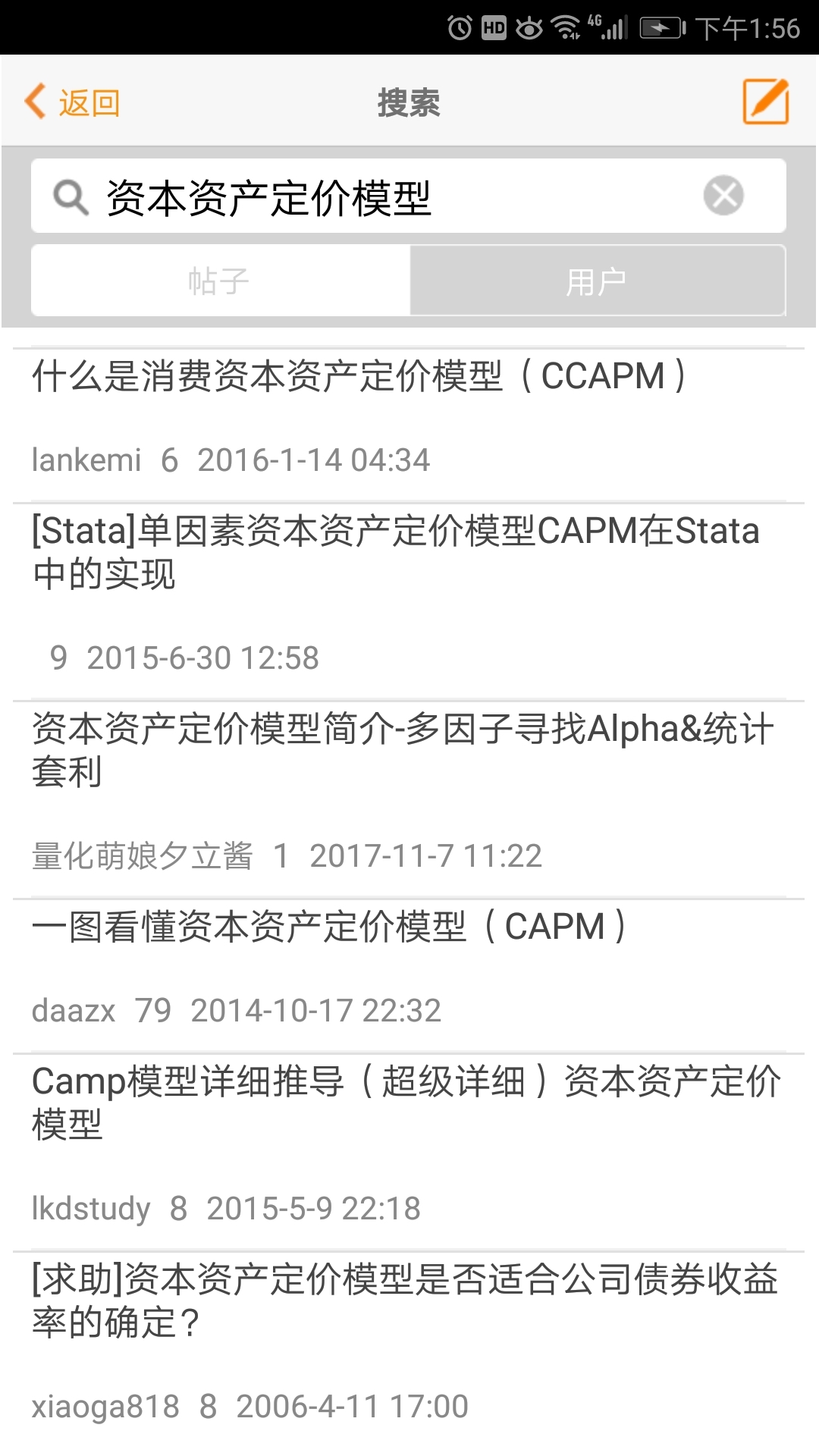The image size is (819, 1456).
Task: Tap the magnifier search icon
Action: pos(71,196)
